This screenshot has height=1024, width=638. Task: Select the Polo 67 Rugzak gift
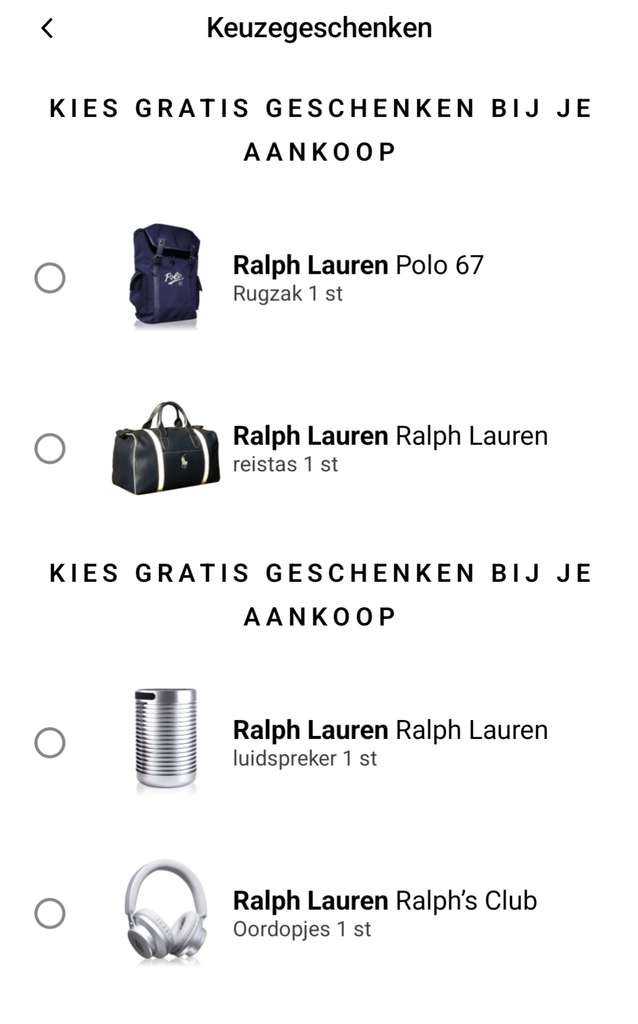[50, 278]
